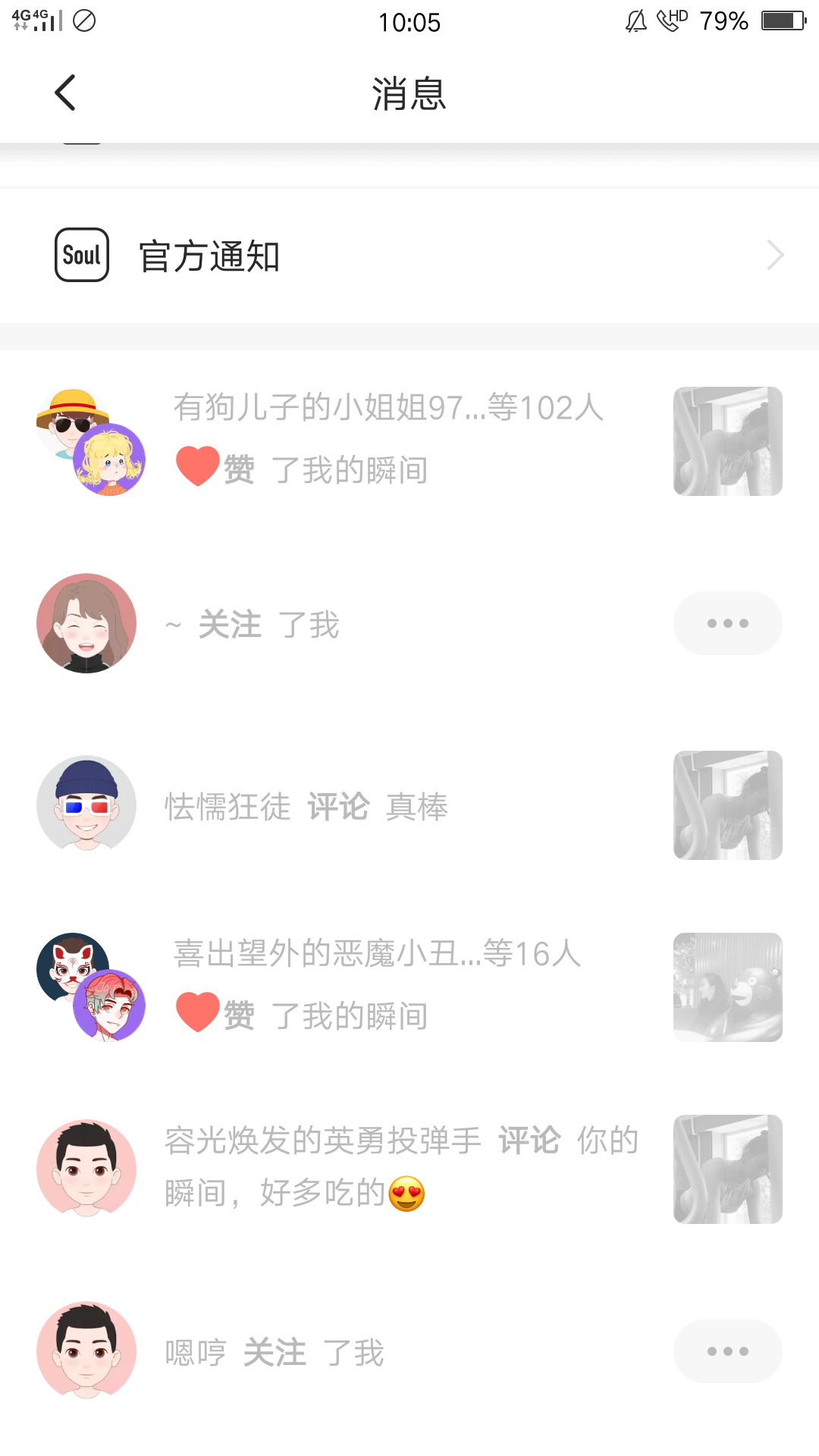Open 怯懦狂徒's avatar
The image size is (819, 1456).
pyautogui.click(x=86, y=805)
